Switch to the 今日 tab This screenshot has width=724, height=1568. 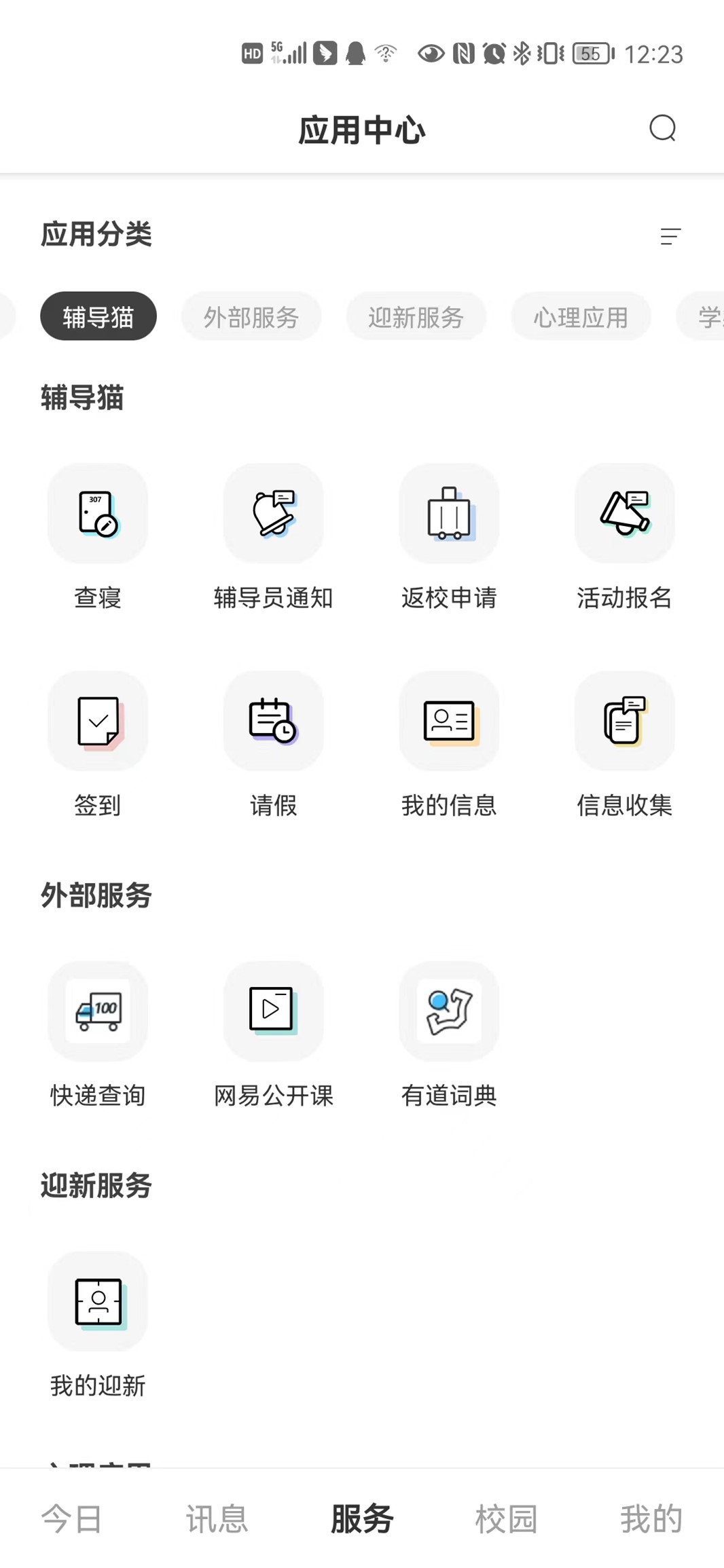point(72,1519)
